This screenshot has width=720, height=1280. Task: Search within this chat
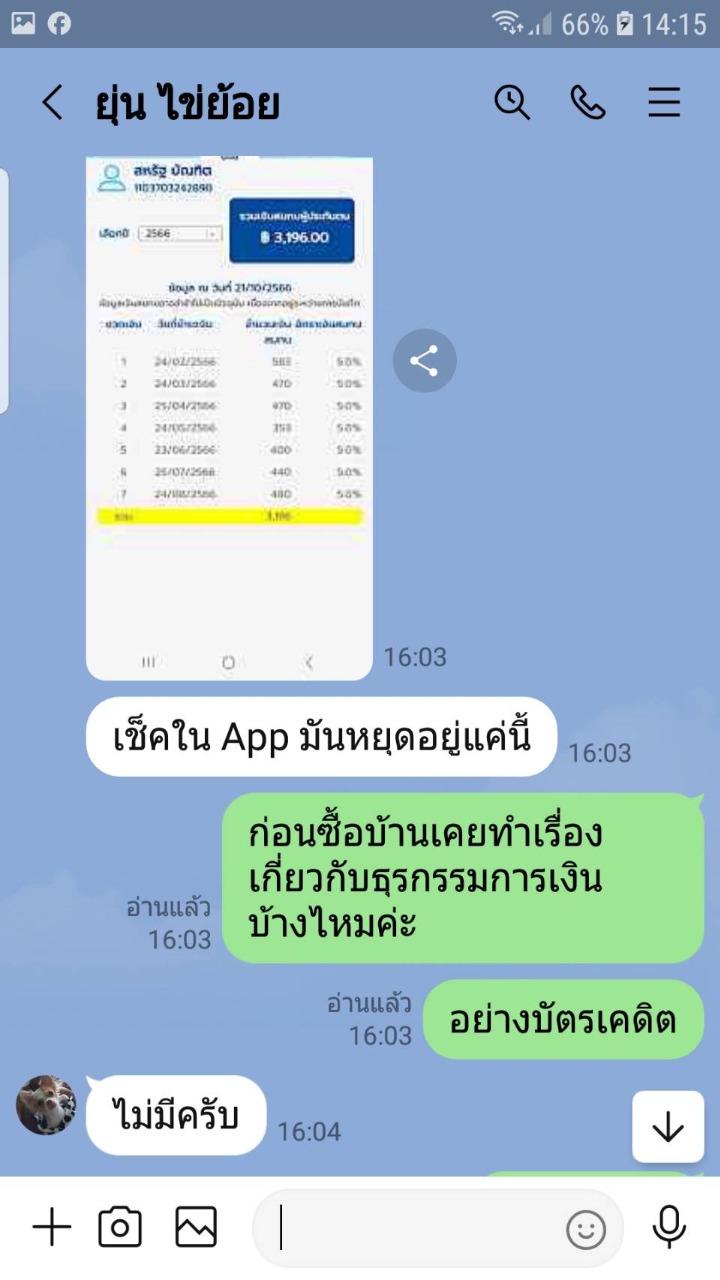pyautogui.click(x=512, y=102)
